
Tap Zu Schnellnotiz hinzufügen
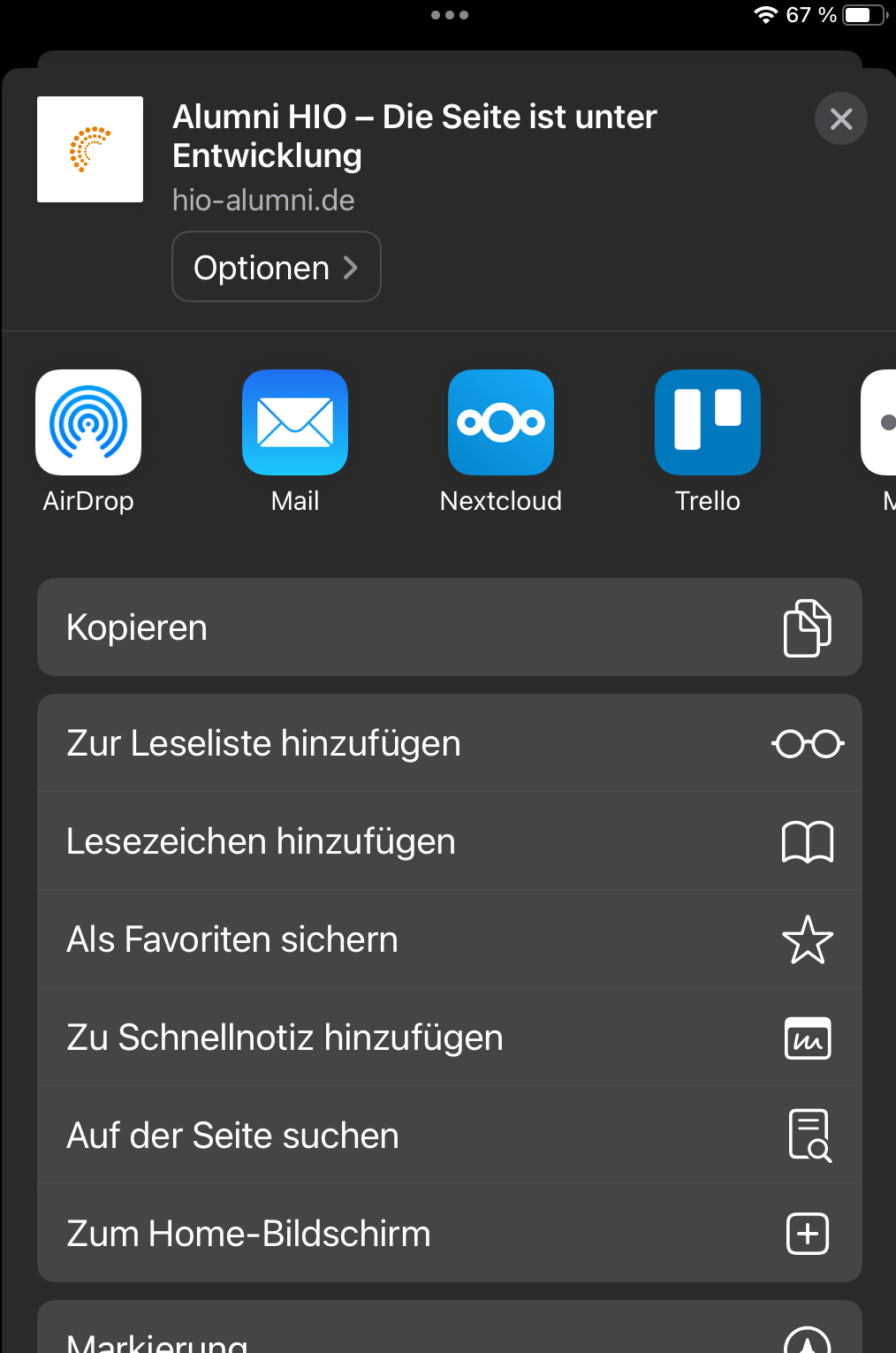(x=449, y=1038)
